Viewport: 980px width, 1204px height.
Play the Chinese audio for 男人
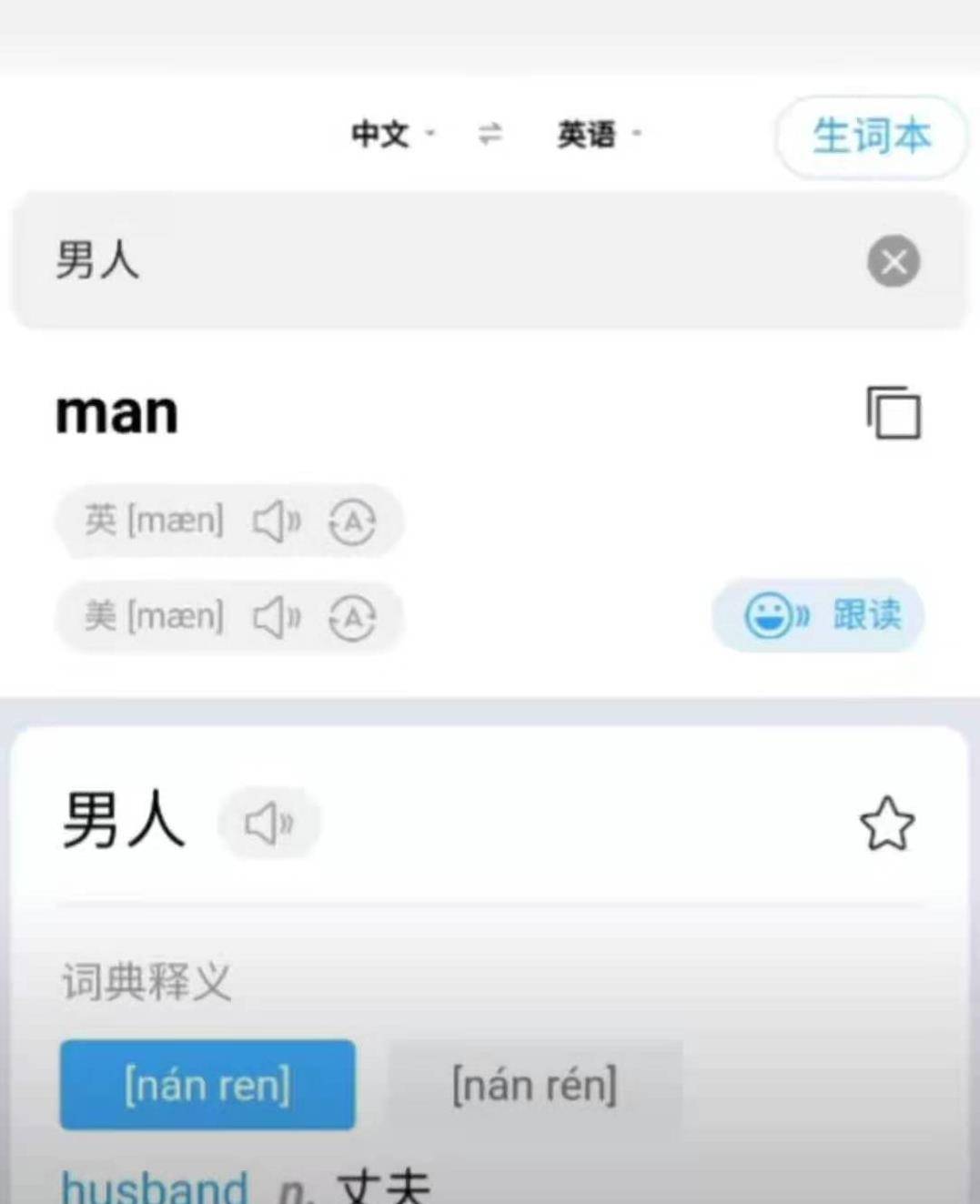pos(269,824)
